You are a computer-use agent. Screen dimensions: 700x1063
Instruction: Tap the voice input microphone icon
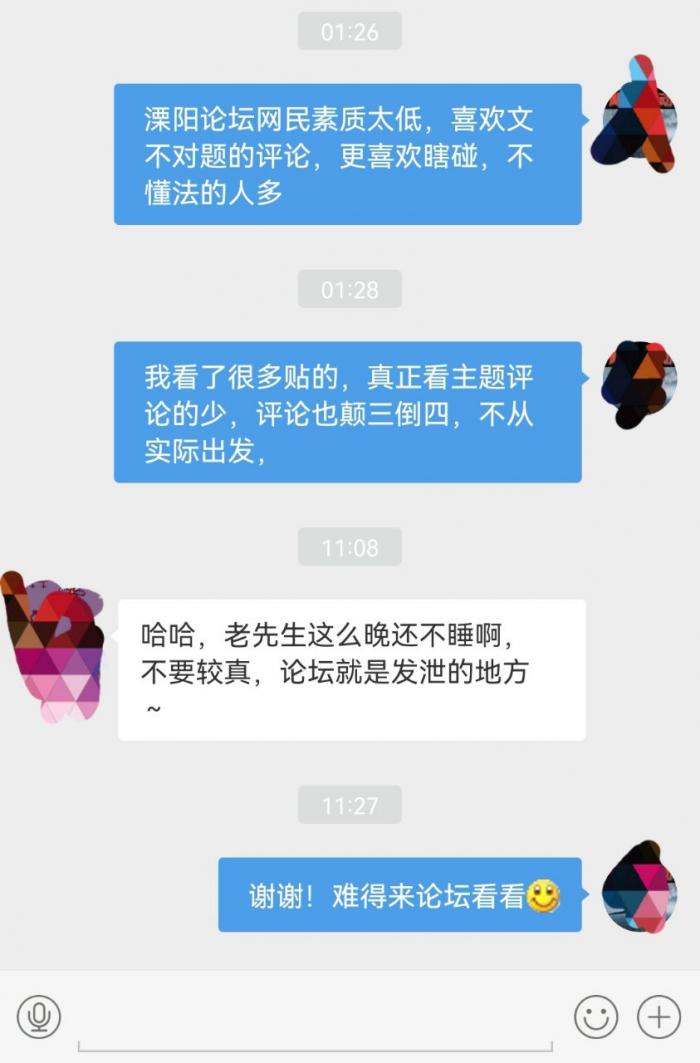point(39,1017)
